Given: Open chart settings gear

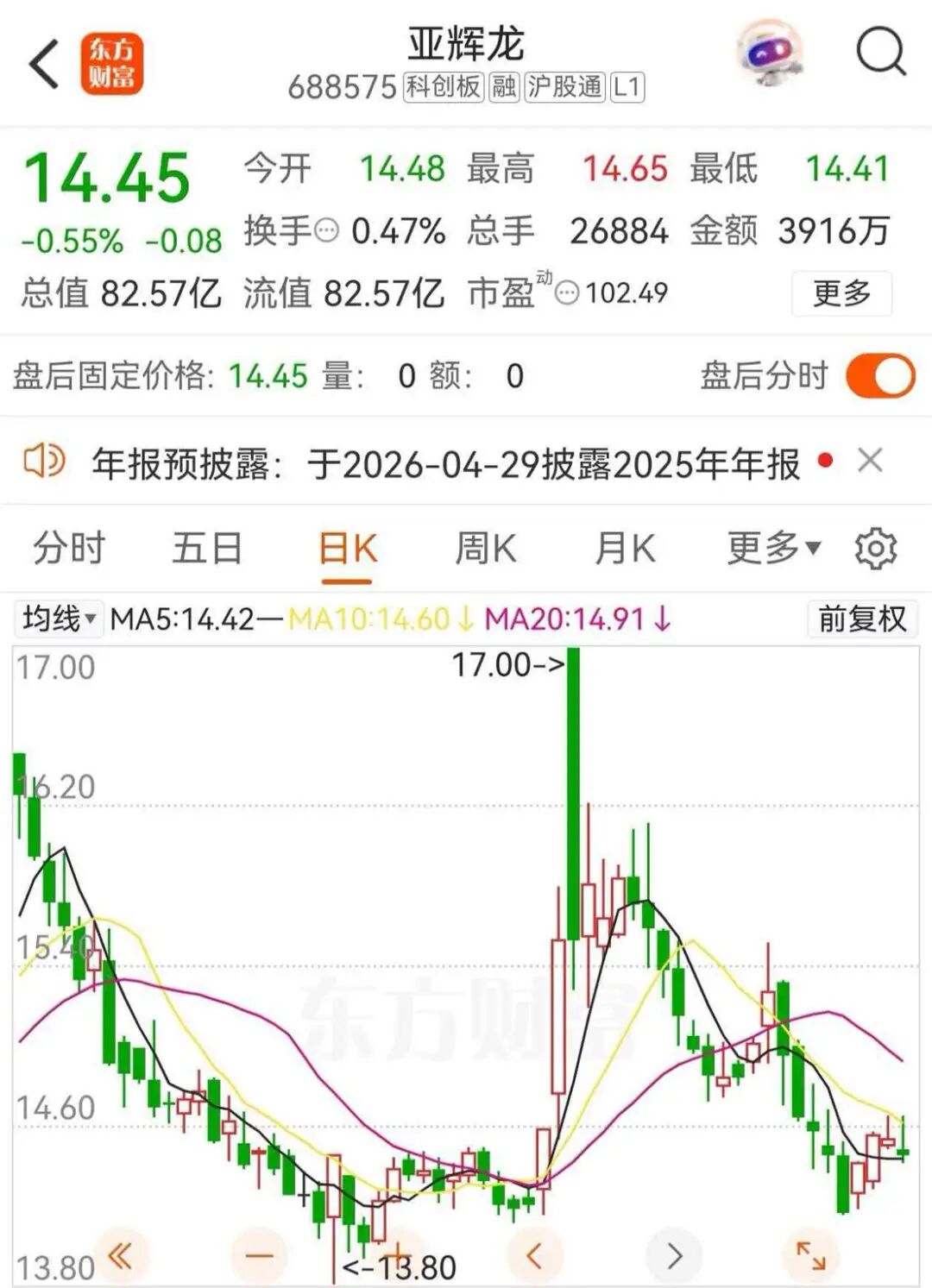Looking at the screenshot, I should [875, 549].
